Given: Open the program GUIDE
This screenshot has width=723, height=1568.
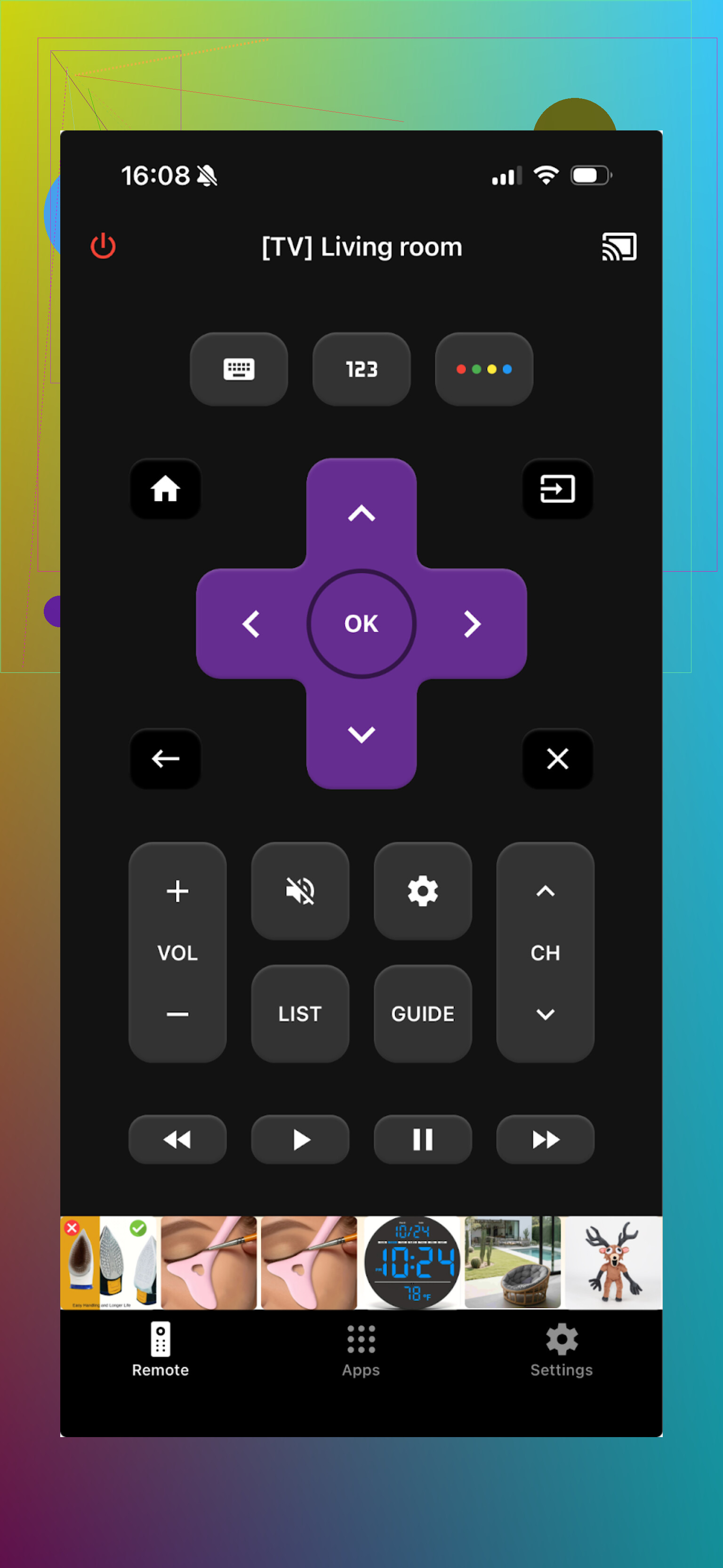Looking at the screenshot, I should click(x=423, y=1013).
